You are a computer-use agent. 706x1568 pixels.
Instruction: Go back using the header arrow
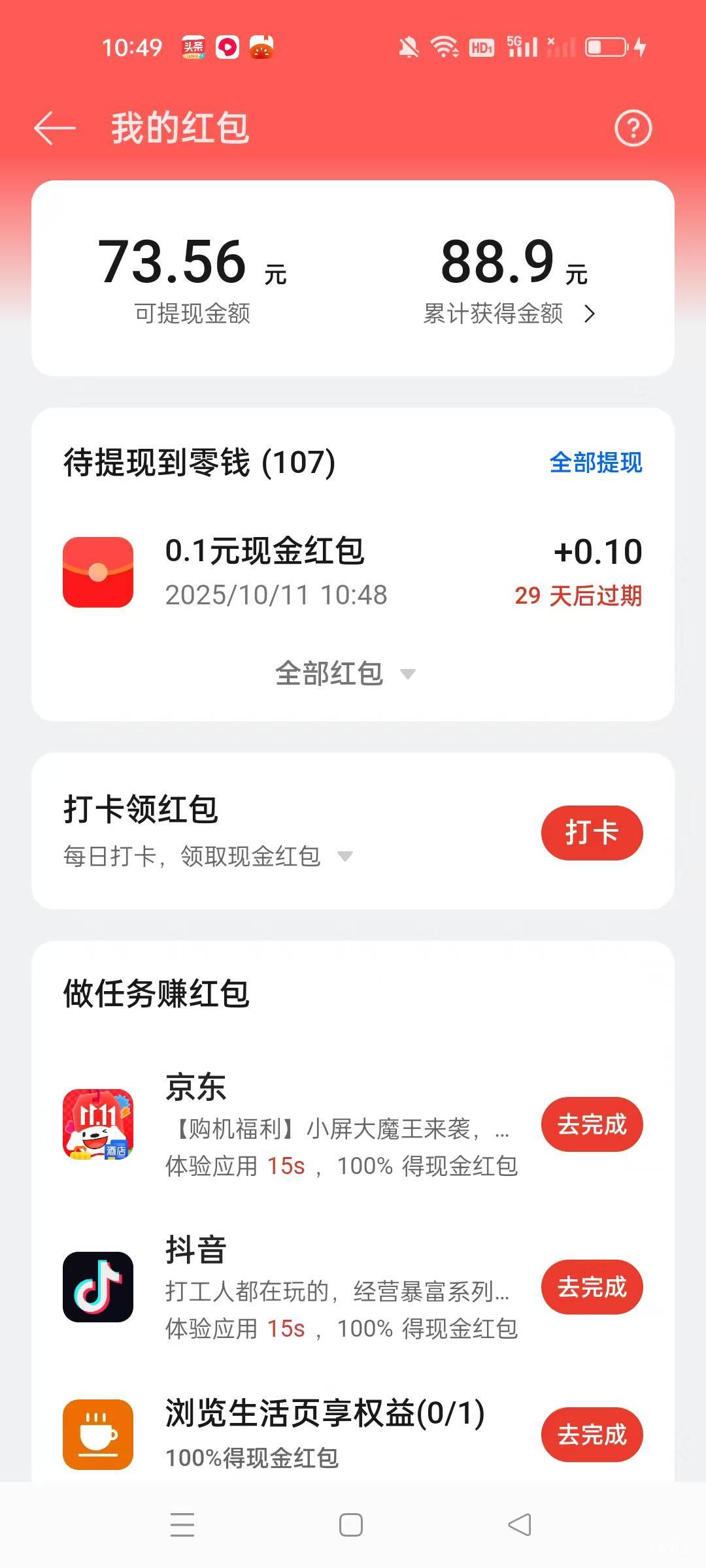tap(55, 128)
